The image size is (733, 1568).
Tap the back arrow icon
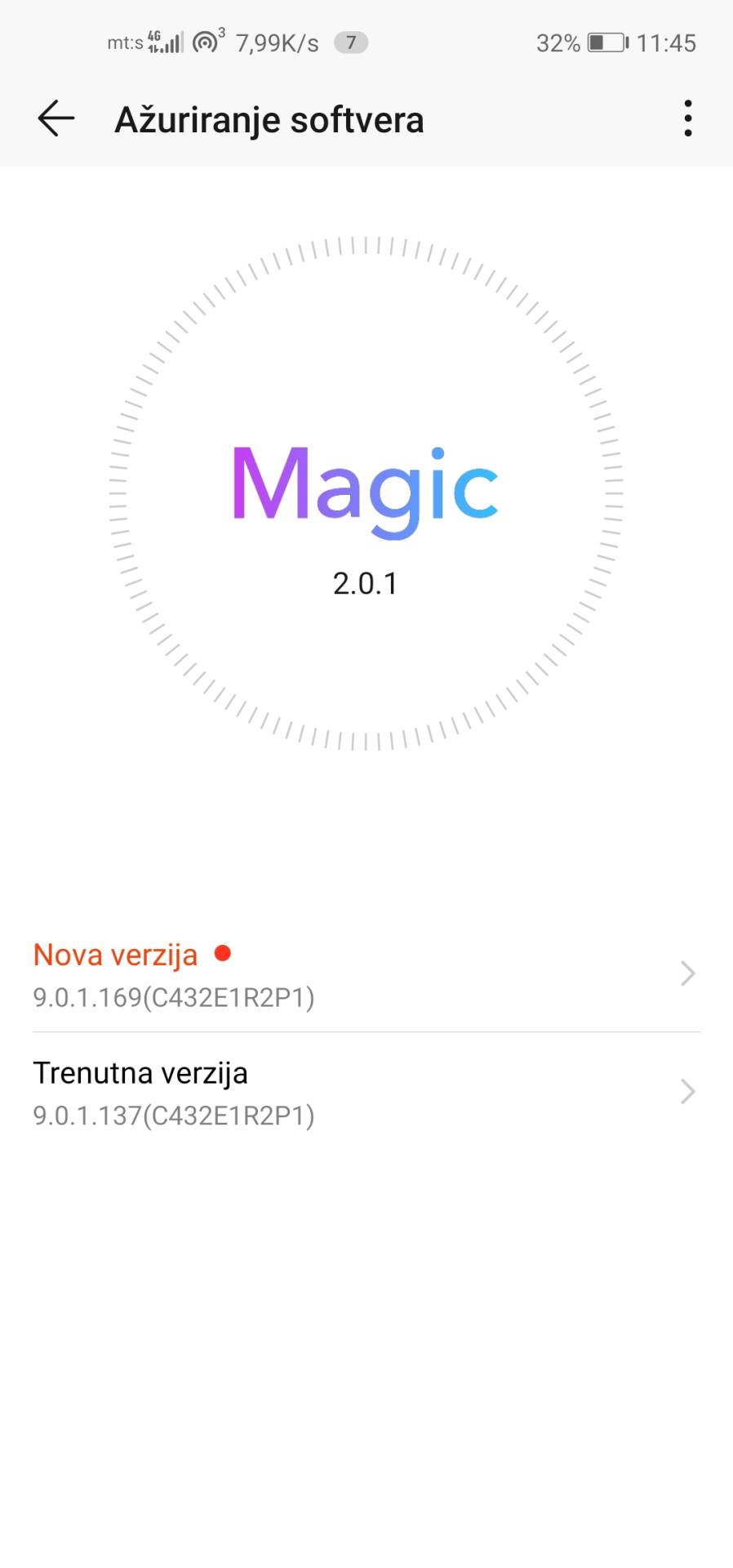(x=54, y=118)
